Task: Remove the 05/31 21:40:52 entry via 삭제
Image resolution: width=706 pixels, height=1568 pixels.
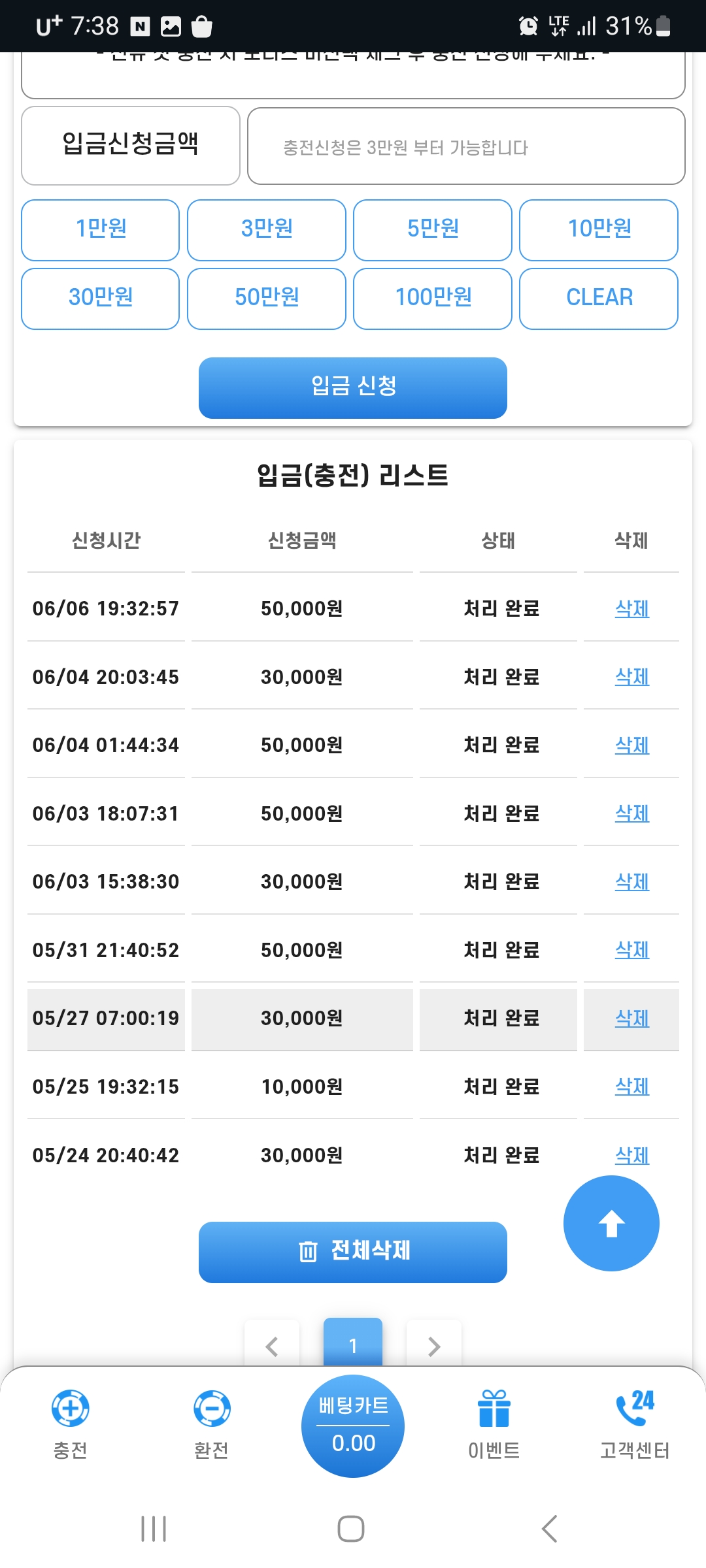Action: pos(631,950)
